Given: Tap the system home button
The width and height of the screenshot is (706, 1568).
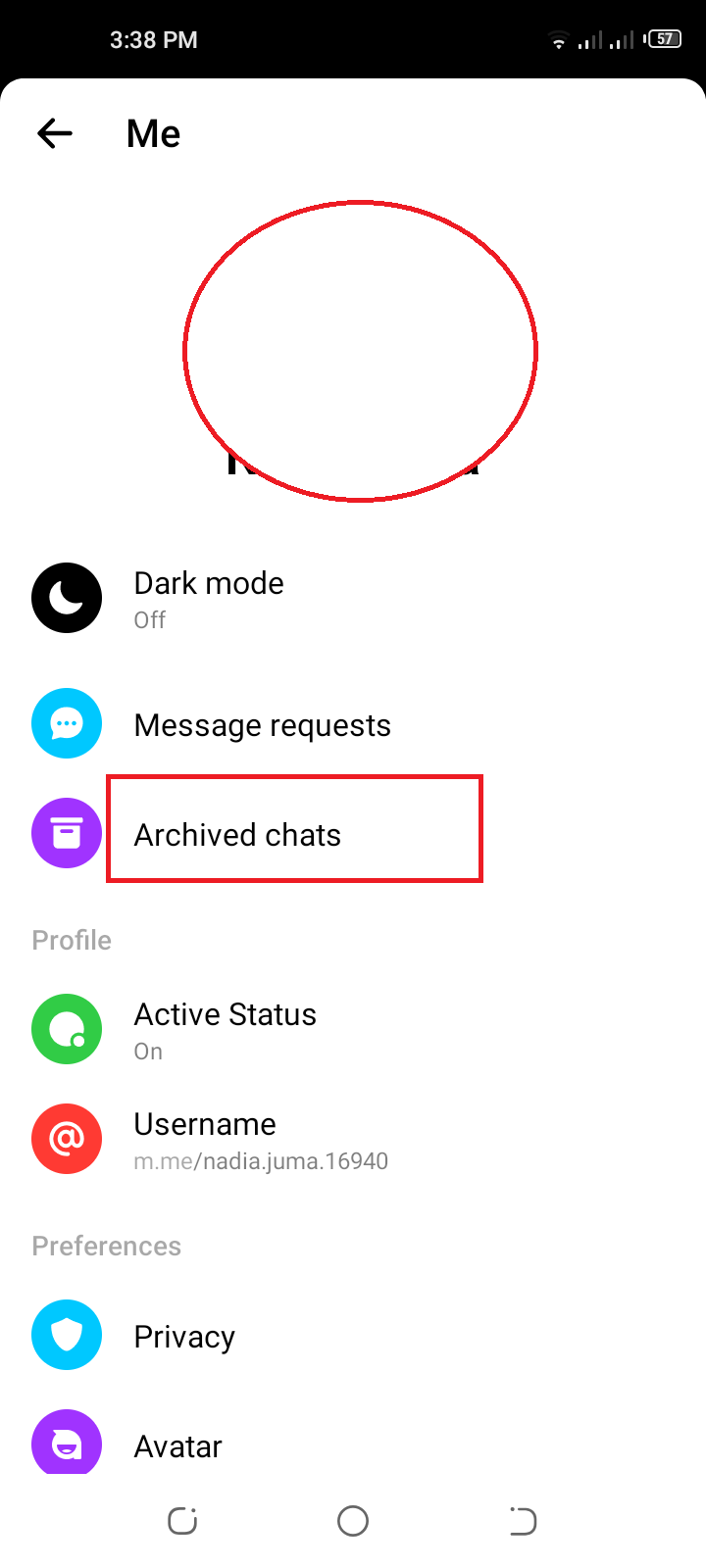Looking at the screenshot, I should click(353, 1521).
